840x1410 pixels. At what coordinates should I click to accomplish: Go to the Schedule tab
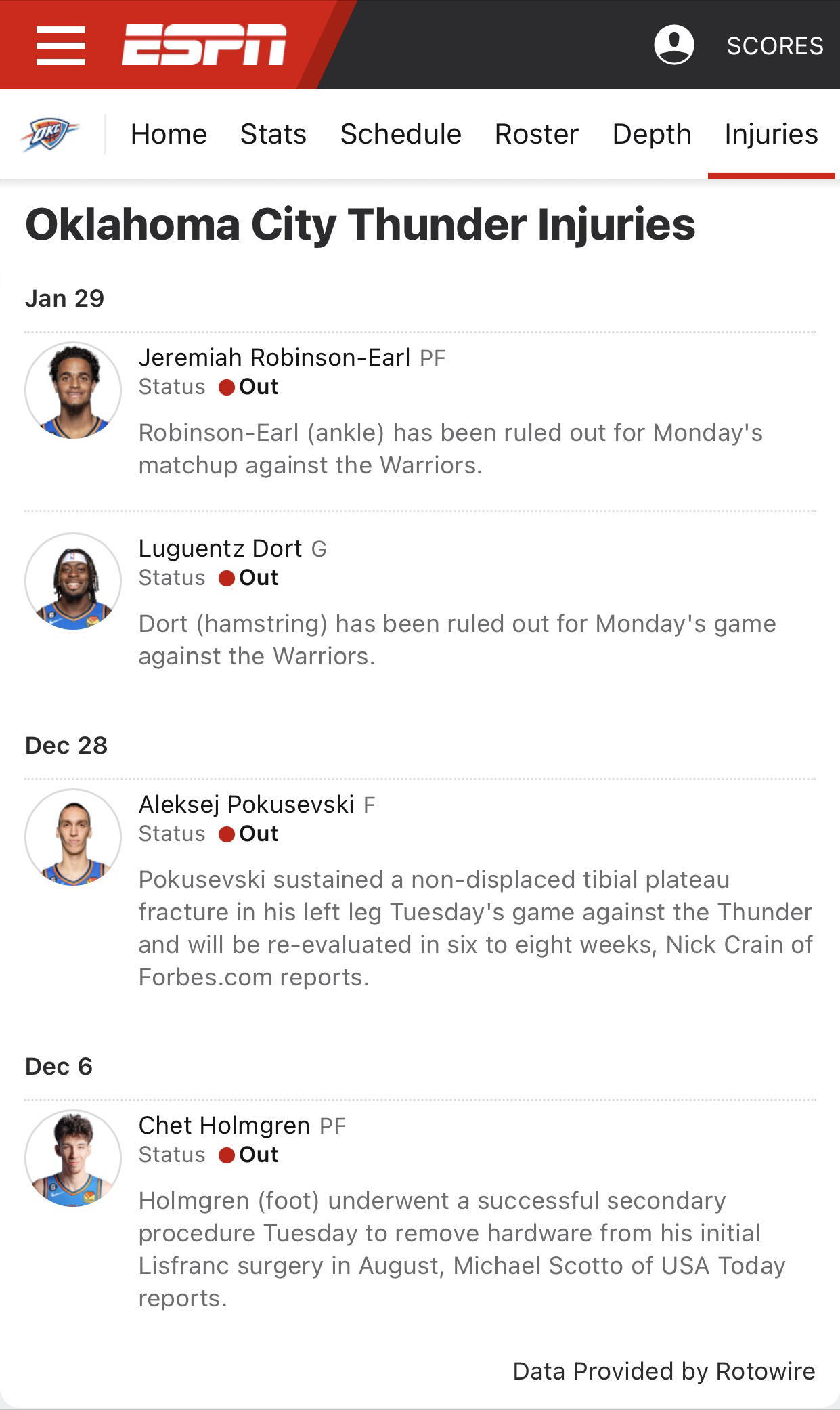pos(401,134)
